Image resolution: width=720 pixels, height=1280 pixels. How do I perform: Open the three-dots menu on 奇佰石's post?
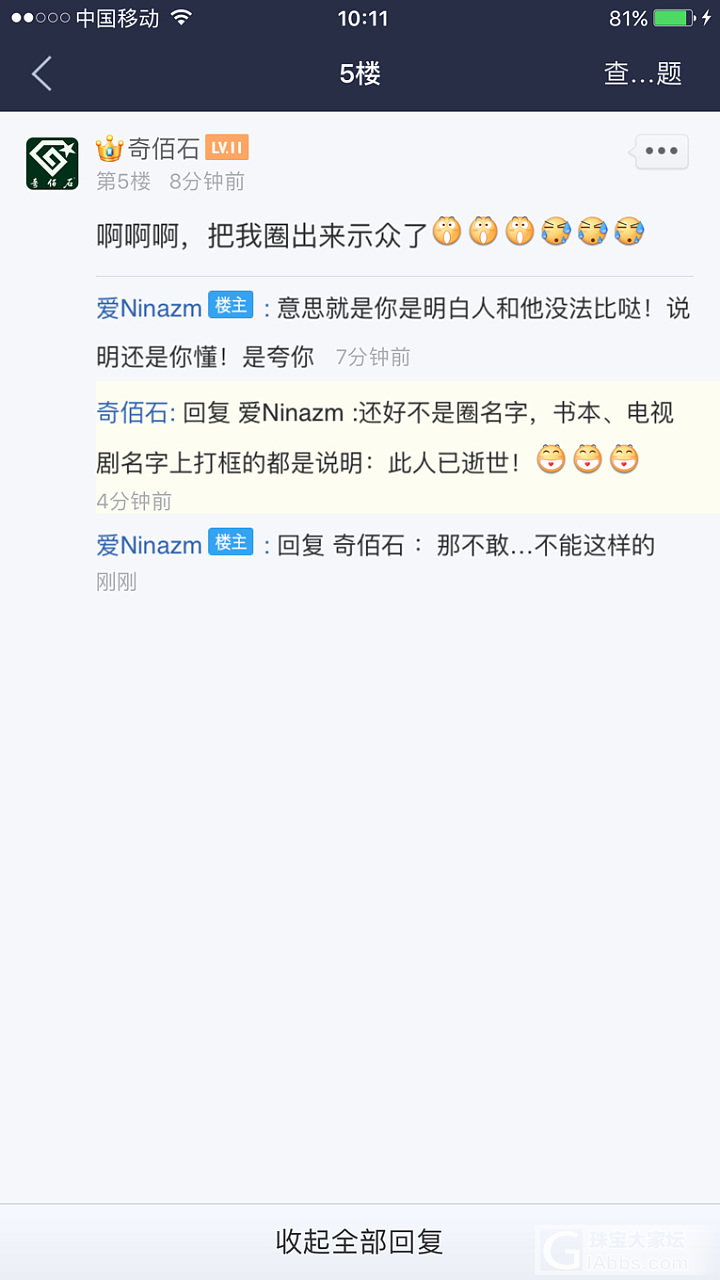click(x=661, y=152)
